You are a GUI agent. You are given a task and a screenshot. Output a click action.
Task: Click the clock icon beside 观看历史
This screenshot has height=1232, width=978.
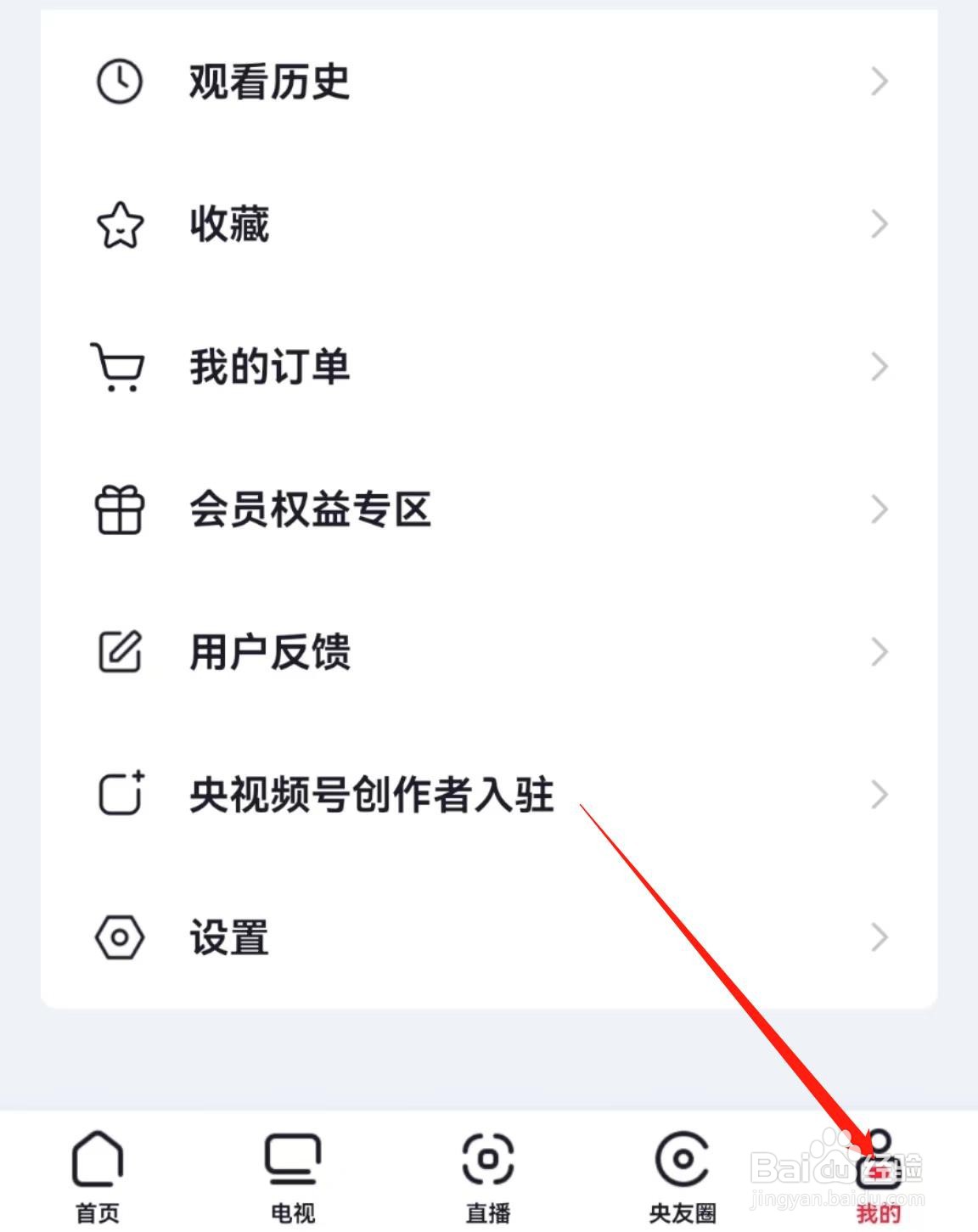pyautogui.click(x=118, y=82)
